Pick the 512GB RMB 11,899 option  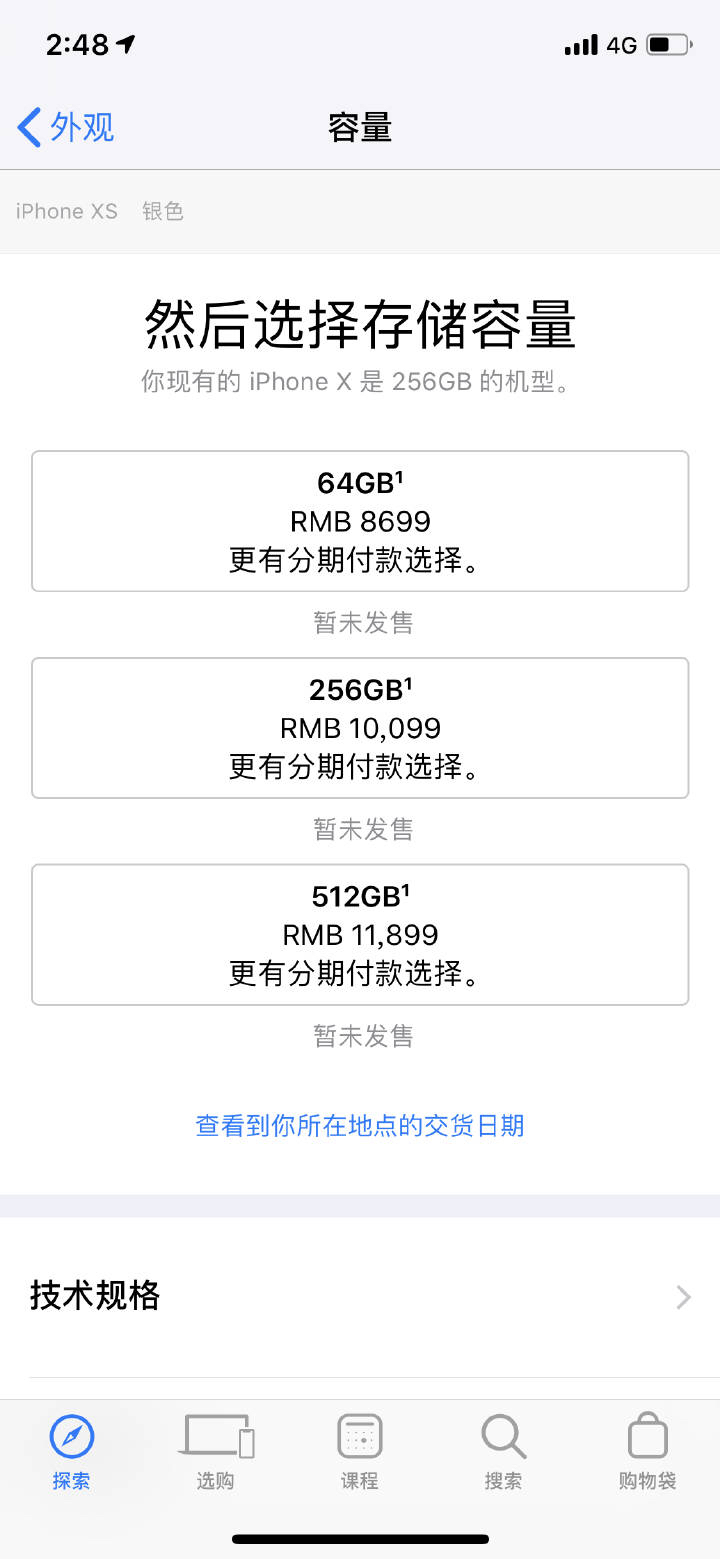(360, 935)
